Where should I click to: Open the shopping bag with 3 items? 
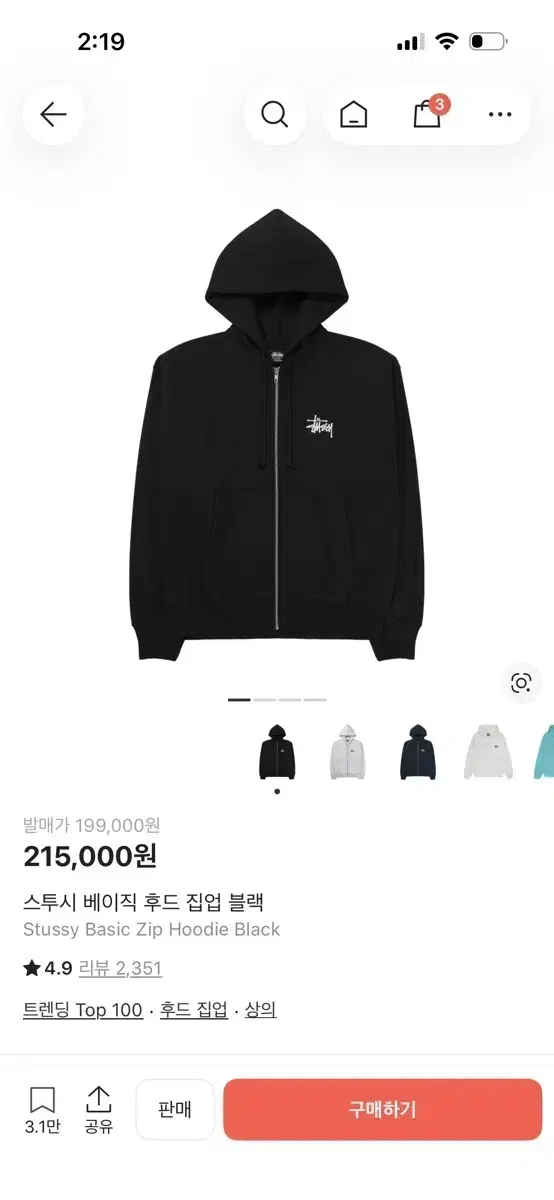[x=428, y=113]
